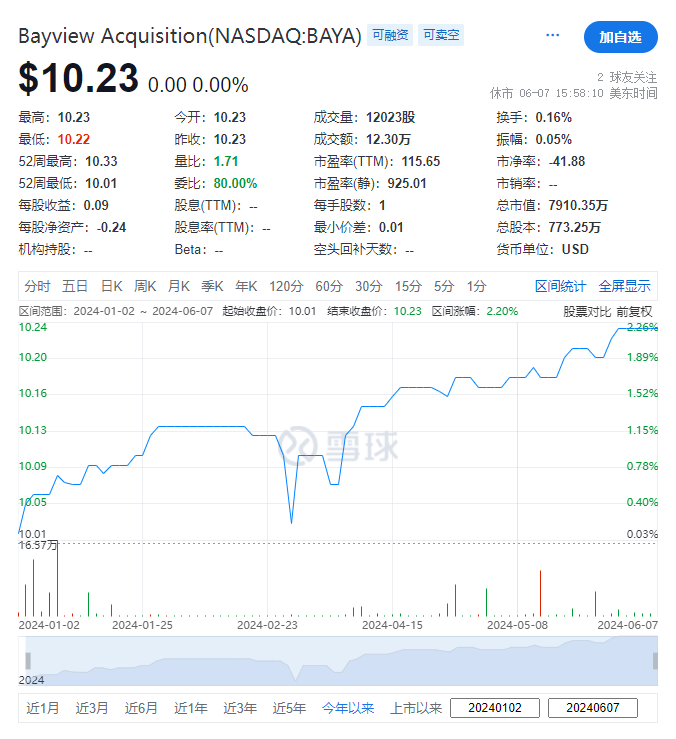Change the 前复权 adjustment setting
676x739 pixels.
[x=634, y=311]
